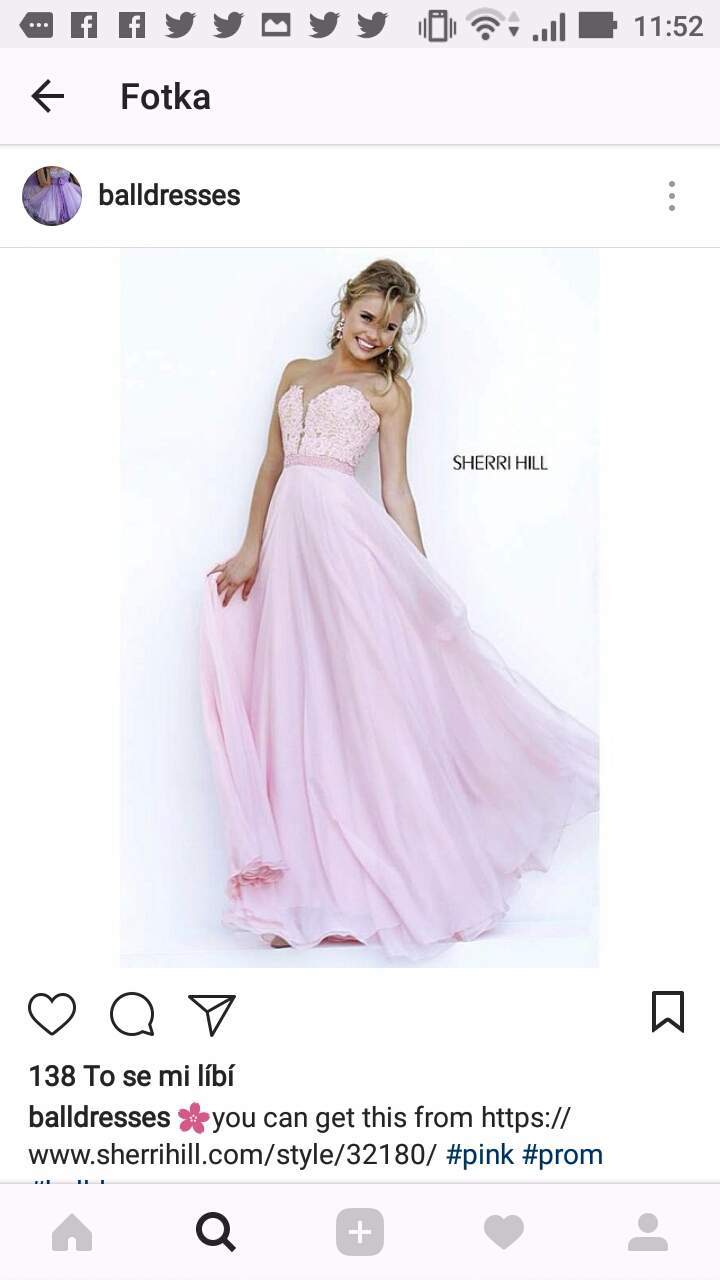The height and width of the screenshot is (1280, 720).
Task: Like the balldresses post
Action: [x=52, y=1013]
